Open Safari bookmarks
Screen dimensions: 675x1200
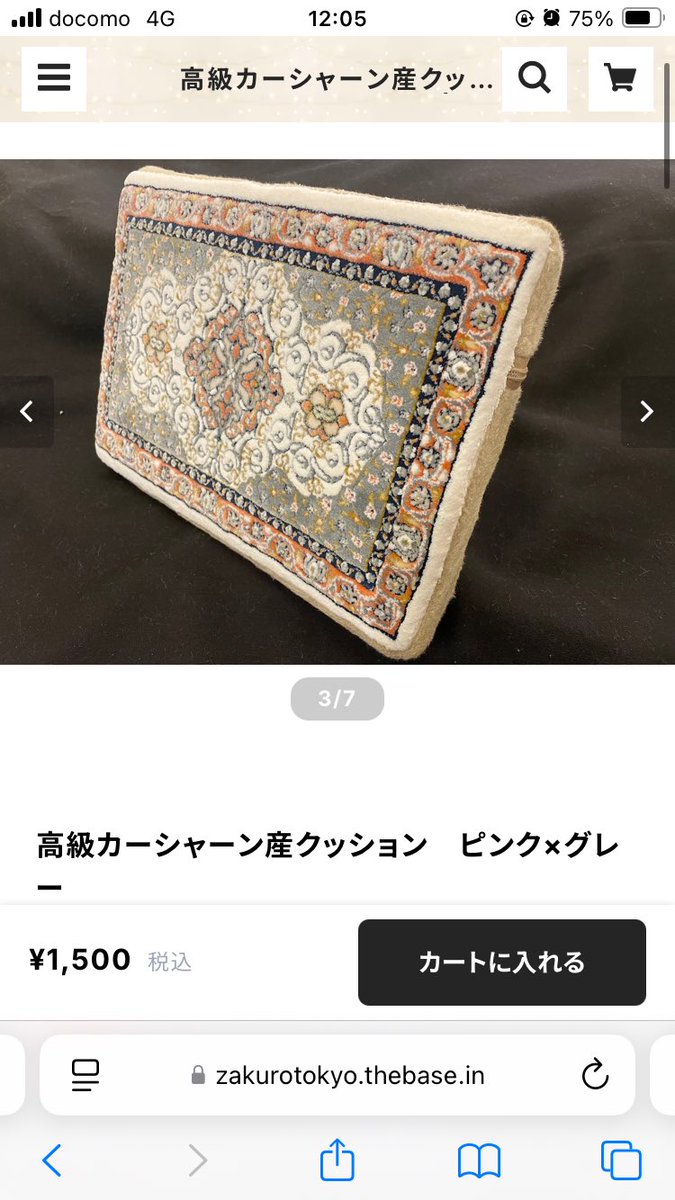tap(479, 1161)
